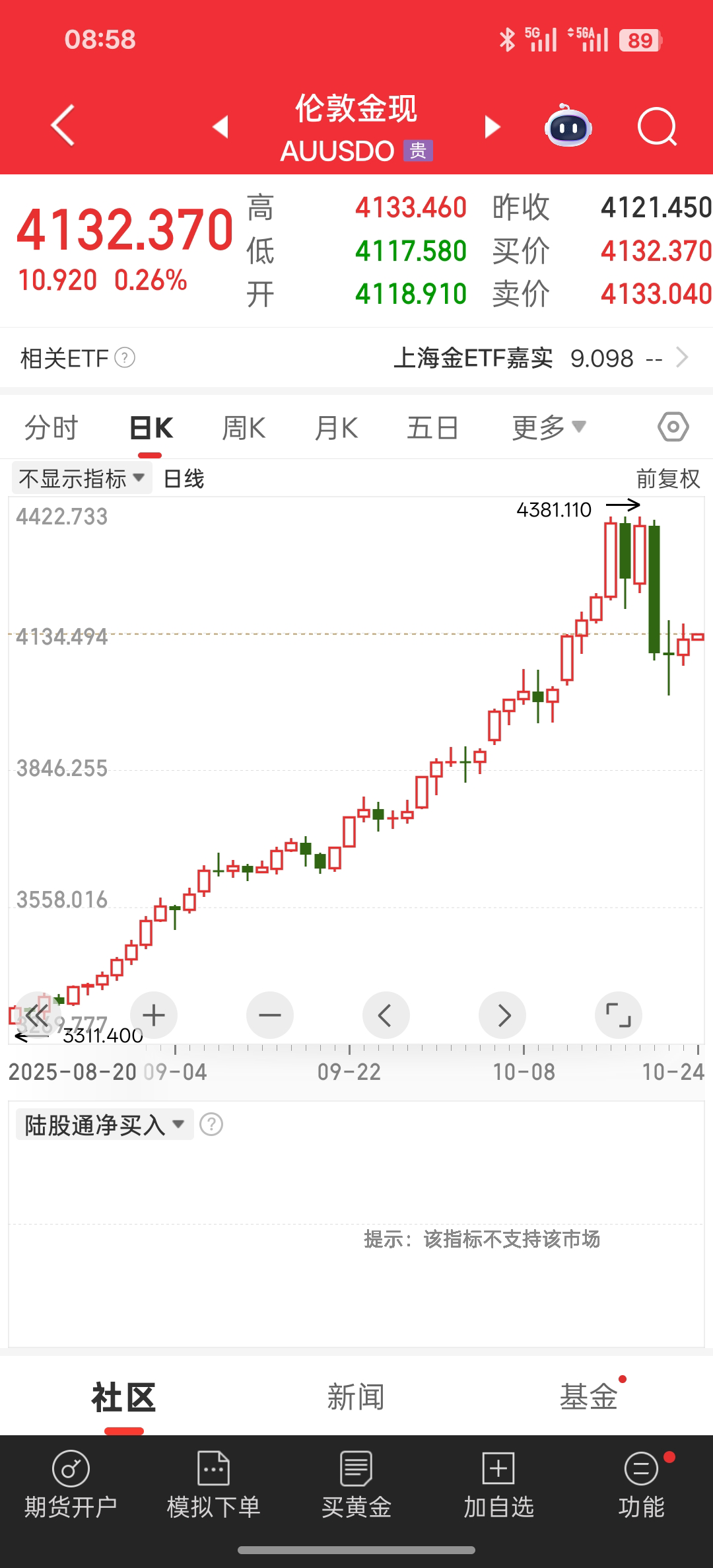Open the 上海金ETF嘉实 related ETF row
The height and width of the screenshot is (1568, 713).
(x=540, y=358)
